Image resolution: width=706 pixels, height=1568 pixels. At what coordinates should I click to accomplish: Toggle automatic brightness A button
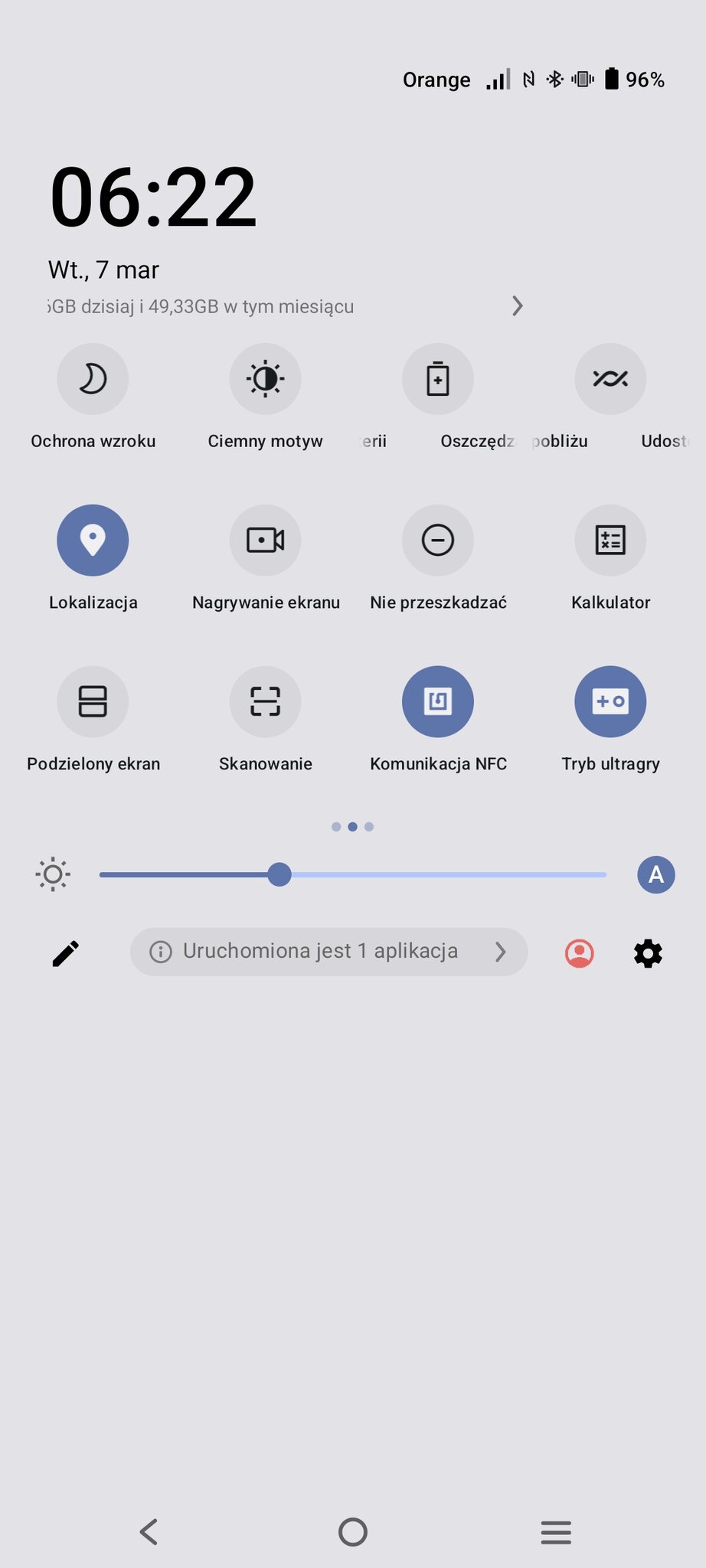click(656, 874)
